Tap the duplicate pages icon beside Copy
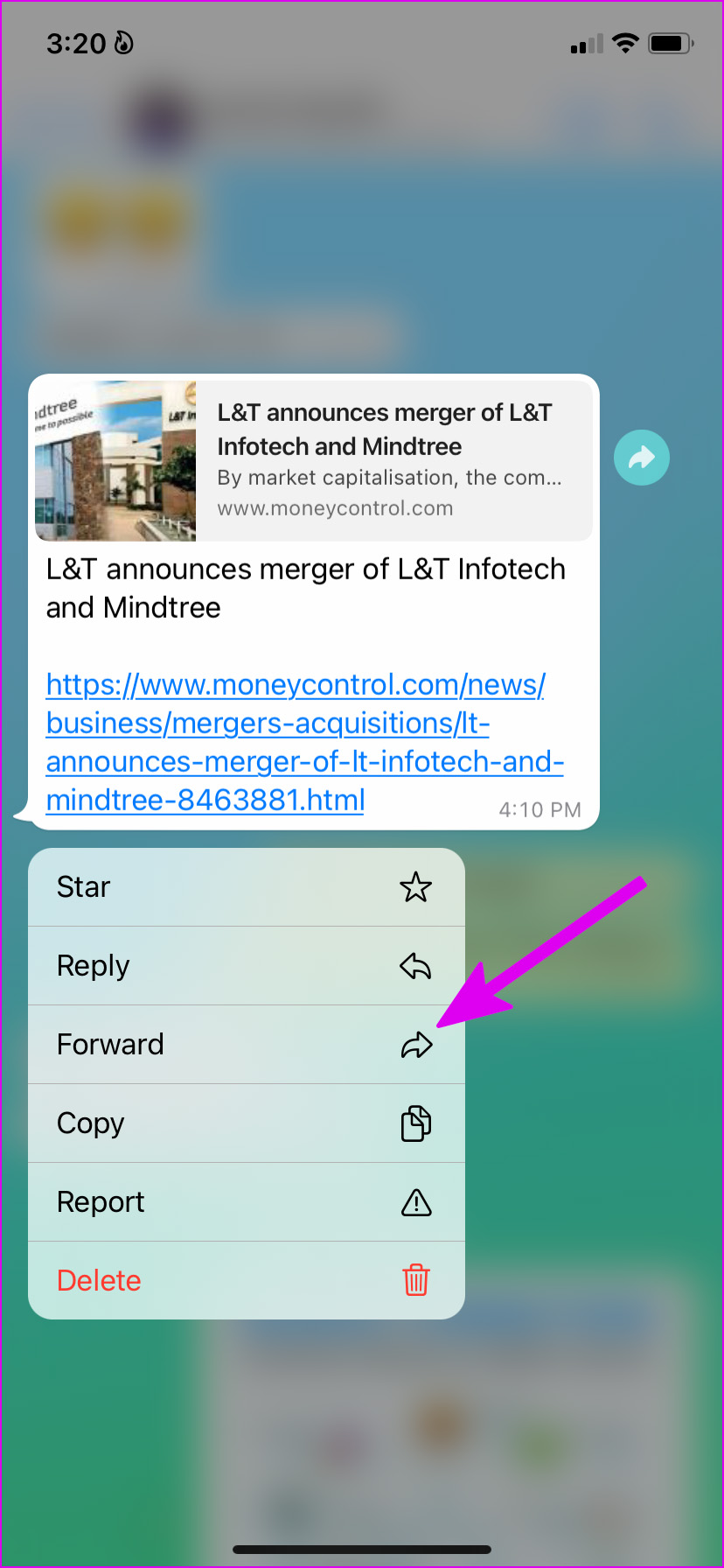Screen dimensions: 724x1568 416,1123
